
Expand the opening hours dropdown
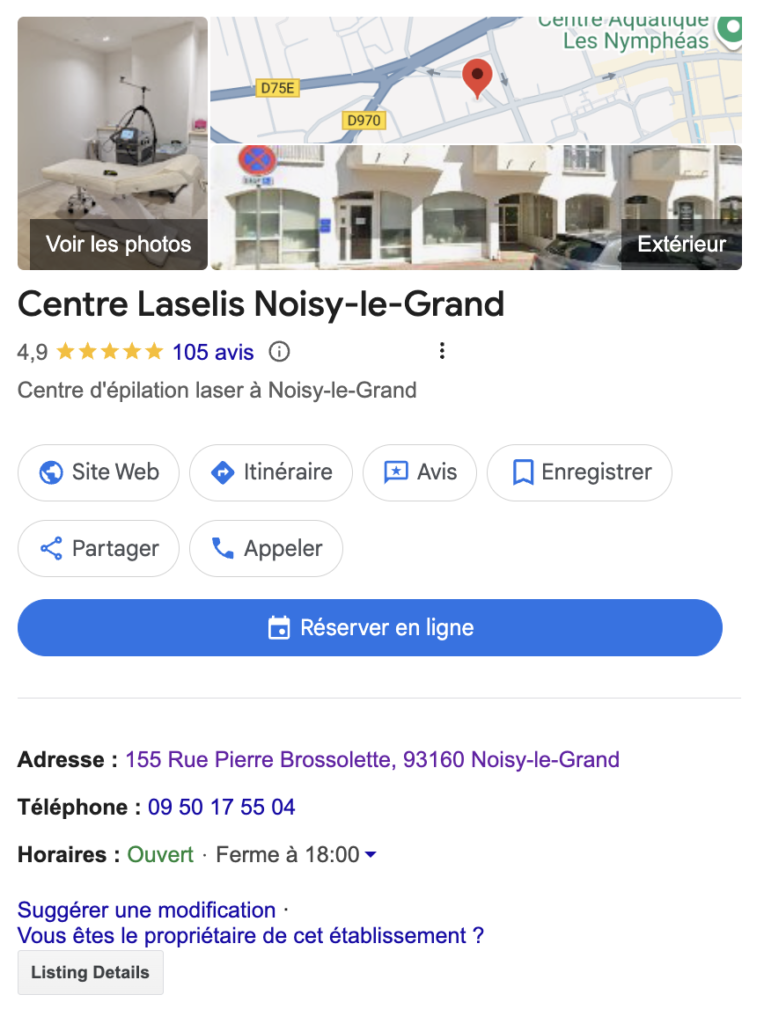tap(370, 855)
